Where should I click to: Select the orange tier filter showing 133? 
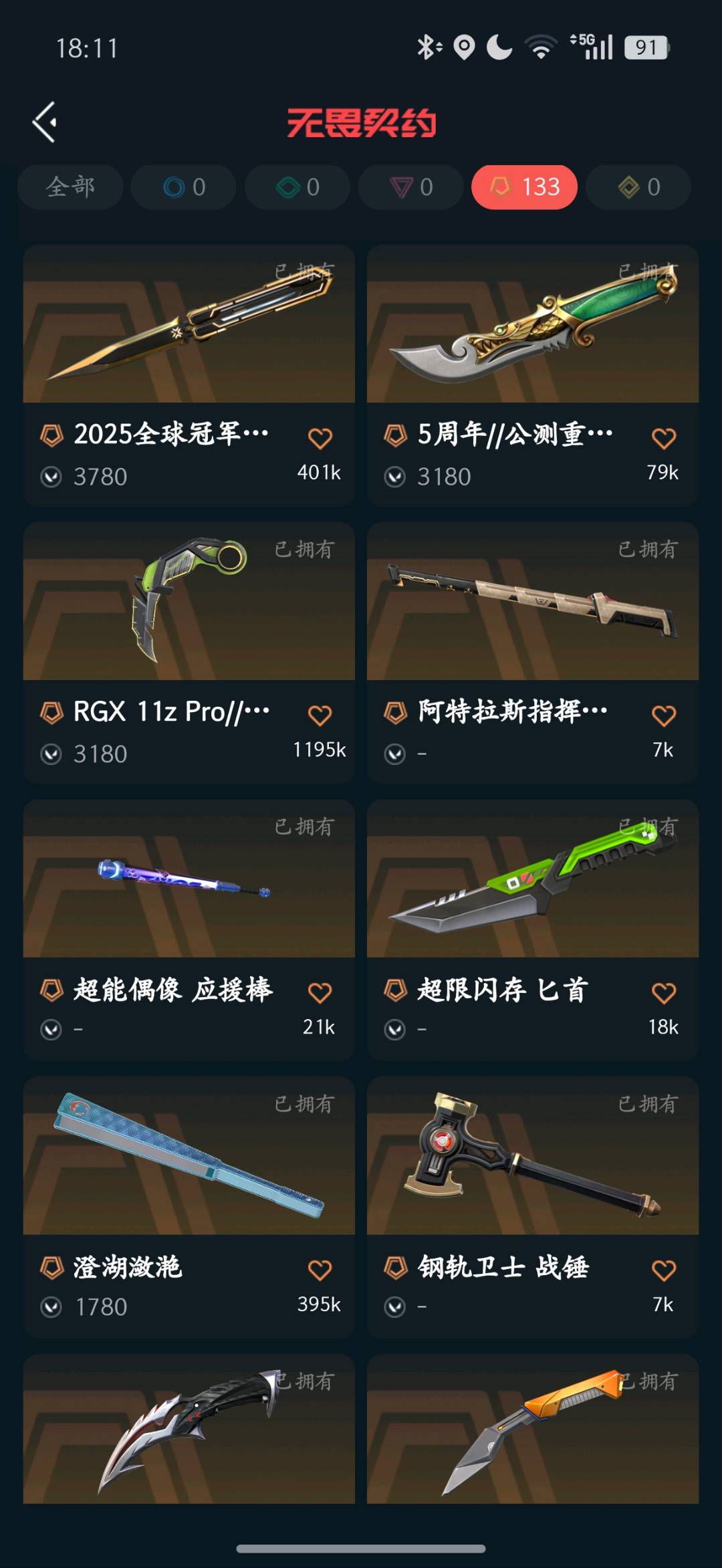pos(525,187)
